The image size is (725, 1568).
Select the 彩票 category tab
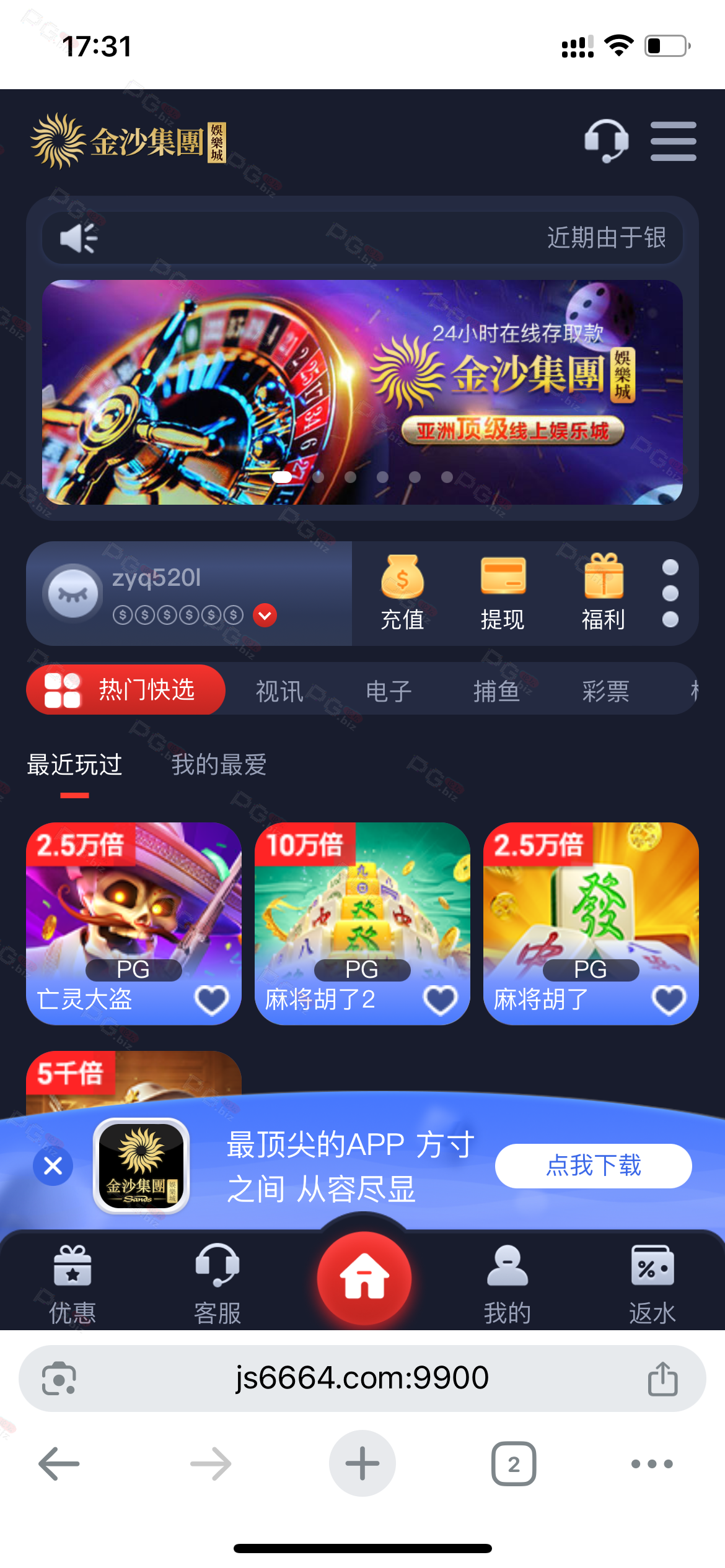(605, 690)
